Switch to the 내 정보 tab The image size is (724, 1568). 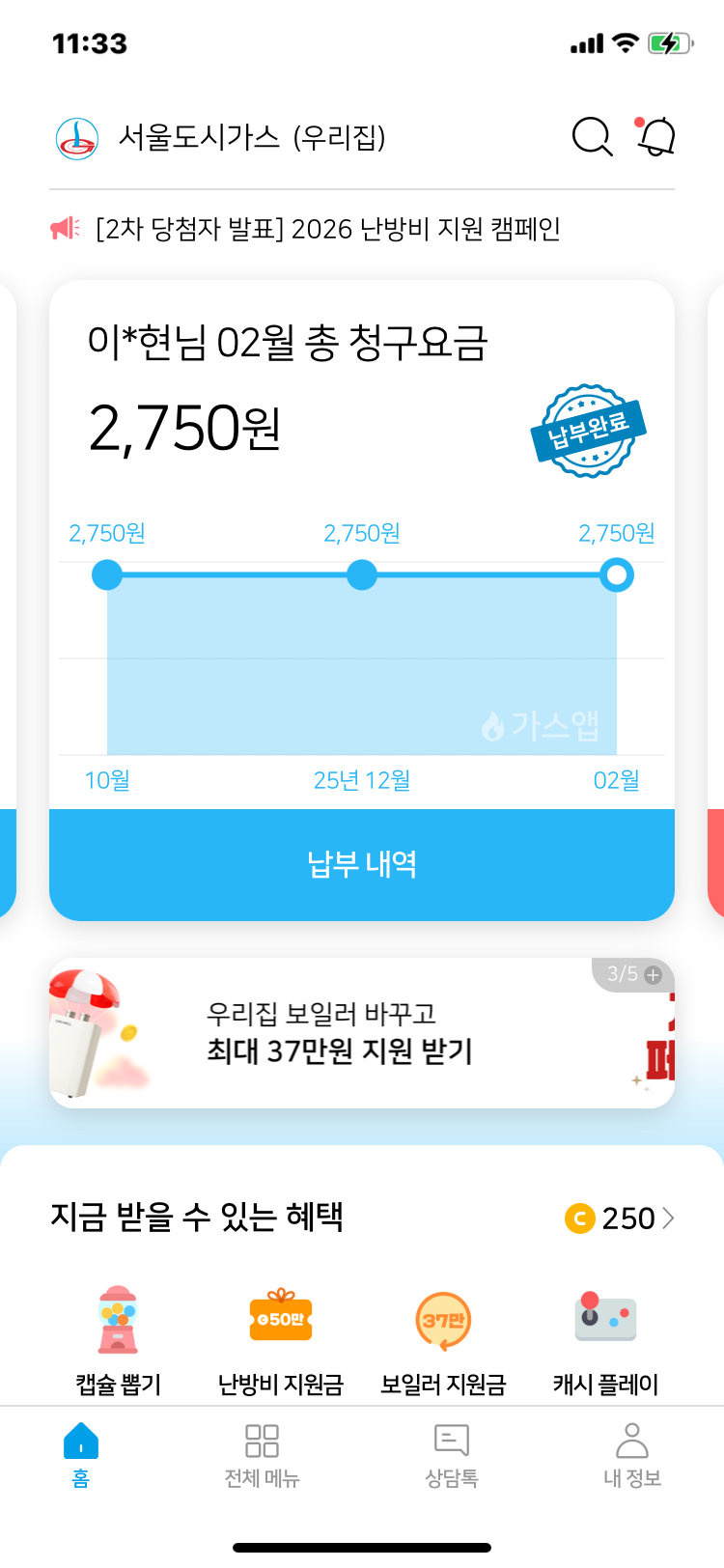pyautogui.click(x=632, y=1455)
